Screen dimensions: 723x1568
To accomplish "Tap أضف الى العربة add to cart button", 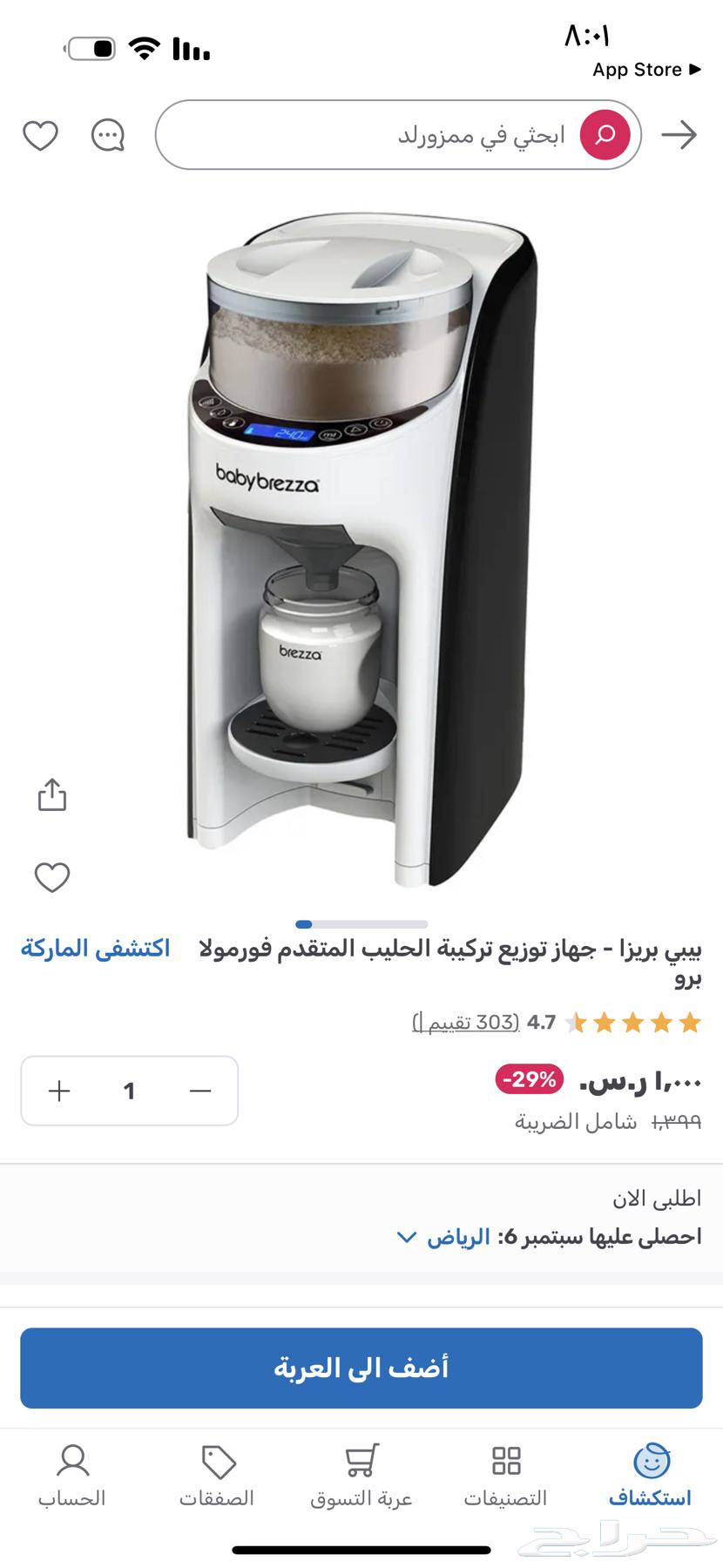I will click(x=361, y=1369).
